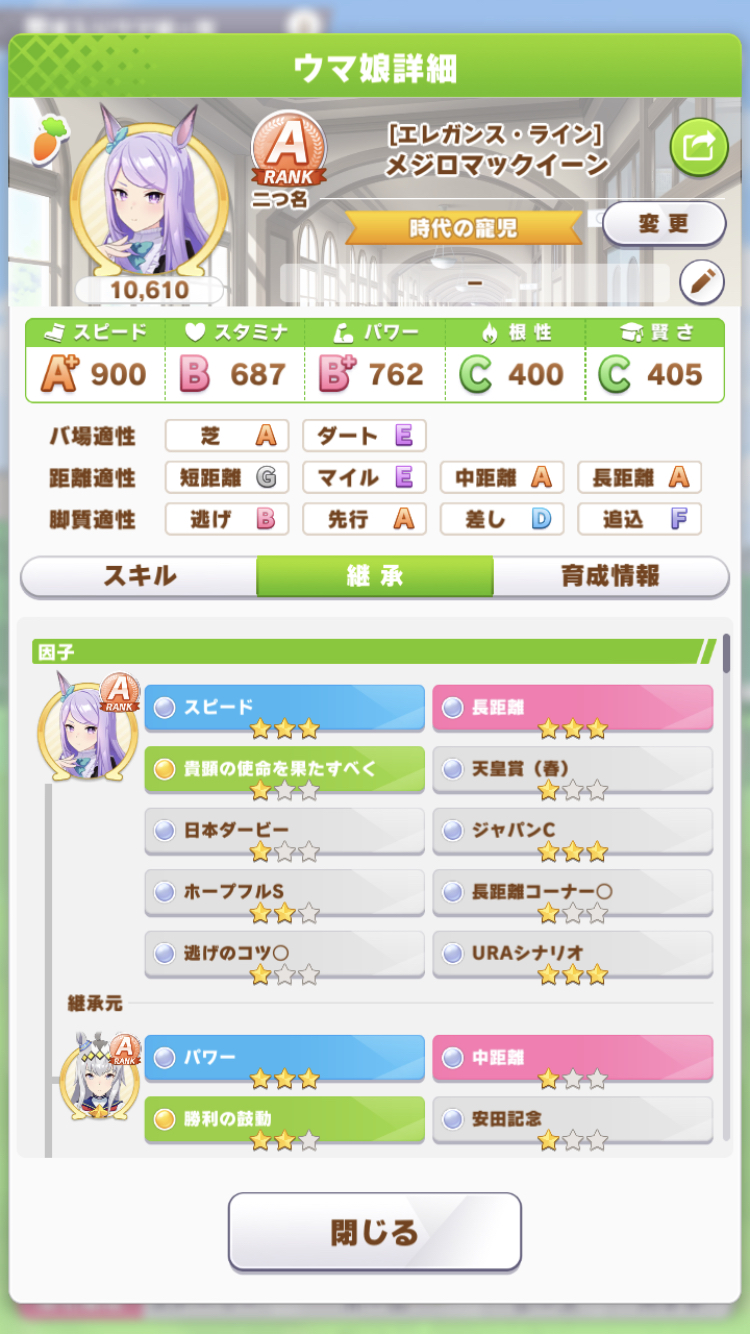Viewport: 750px width, 1334px height.
Task: Tap the スピード factor
Action: click(x=284, y=707)
